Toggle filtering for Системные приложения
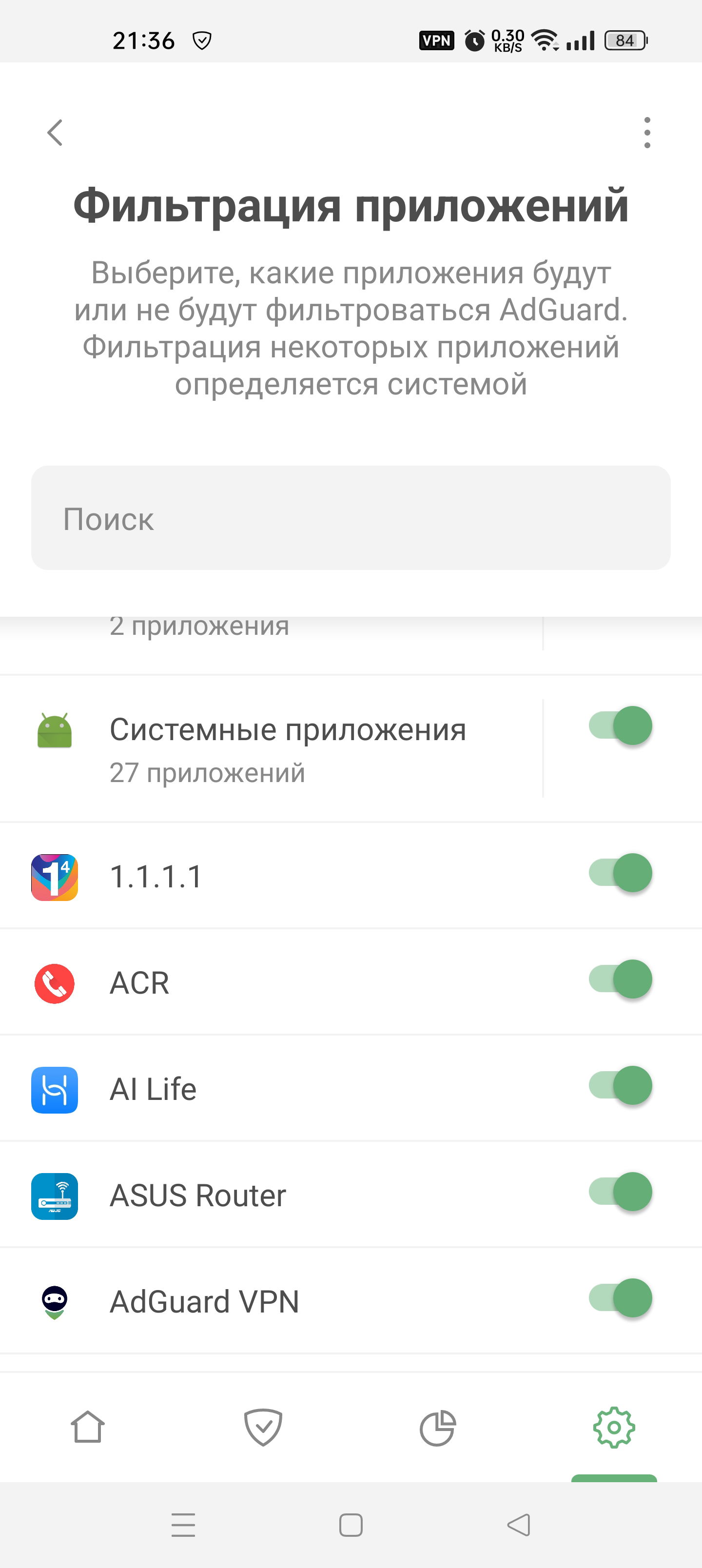The height and width of the screenshot is (1568, 702). coord(621,725)
